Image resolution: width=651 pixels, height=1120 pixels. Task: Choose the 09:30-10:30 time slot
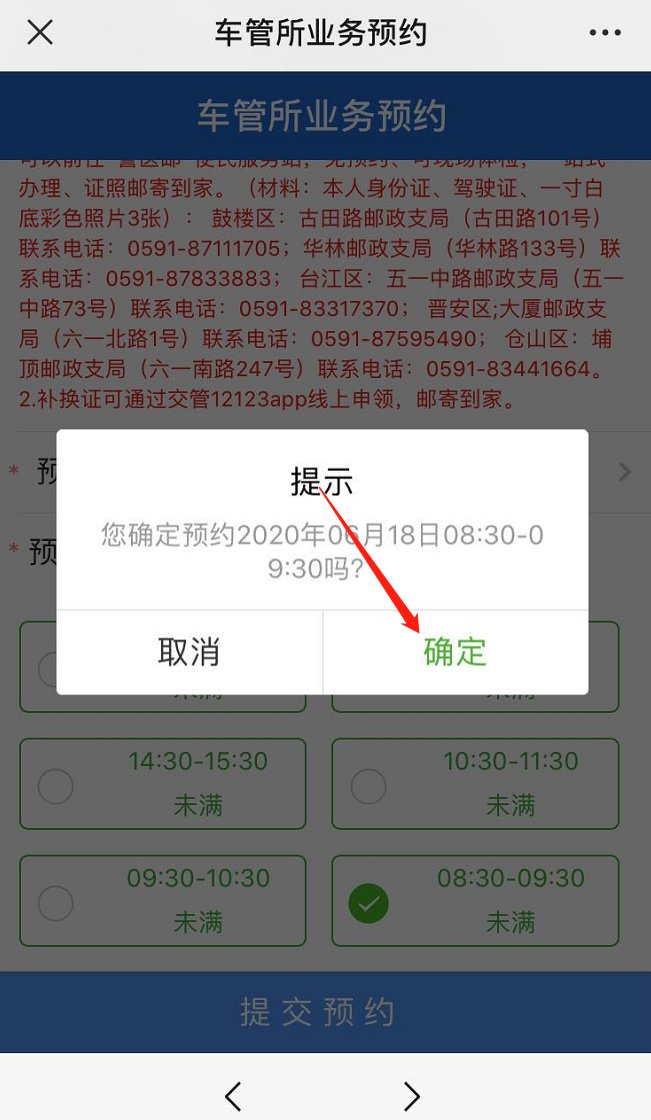[163, 900]
